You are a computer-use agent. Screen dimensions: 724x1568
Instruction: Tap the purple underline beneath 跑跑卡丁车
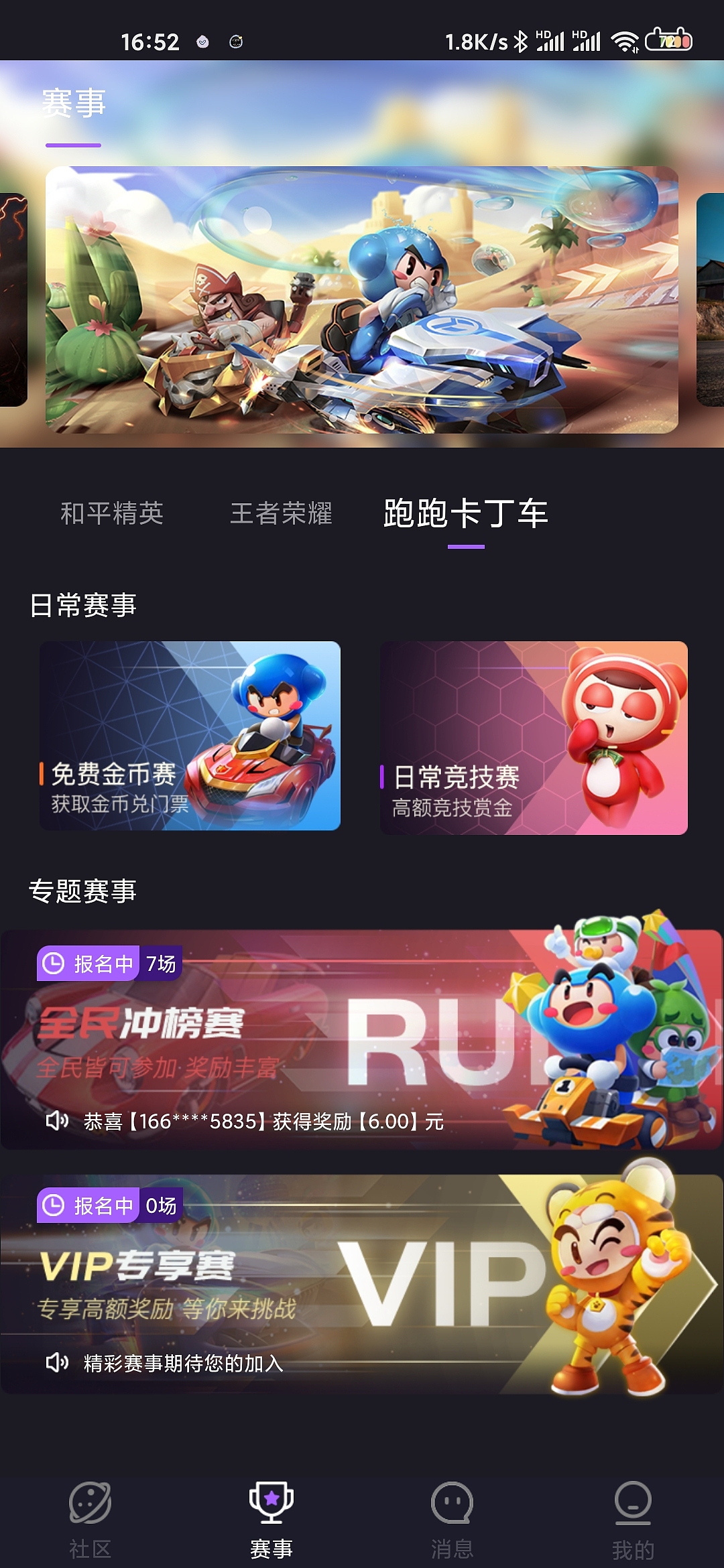tap(466, 546)
